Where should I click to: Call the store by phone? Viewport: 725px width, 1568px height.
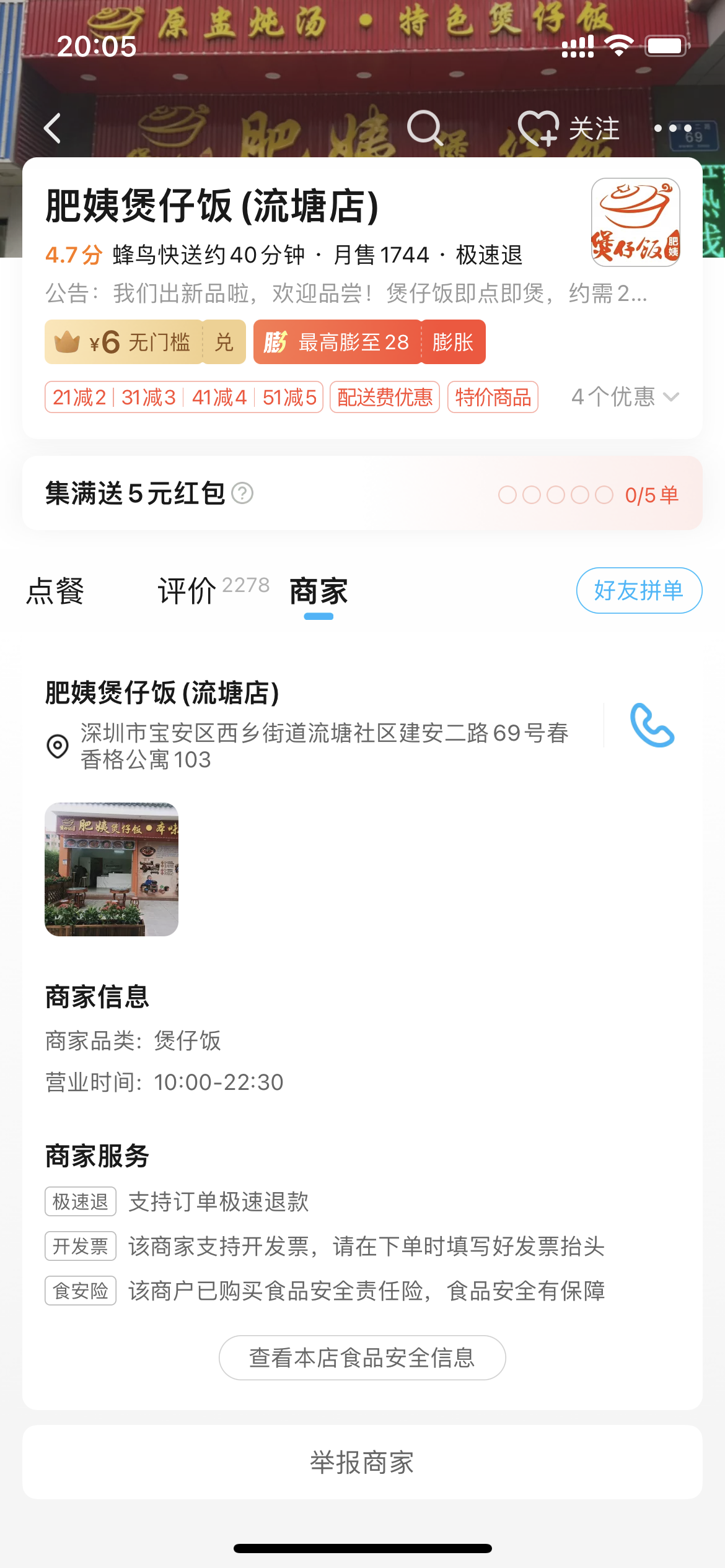652,725
